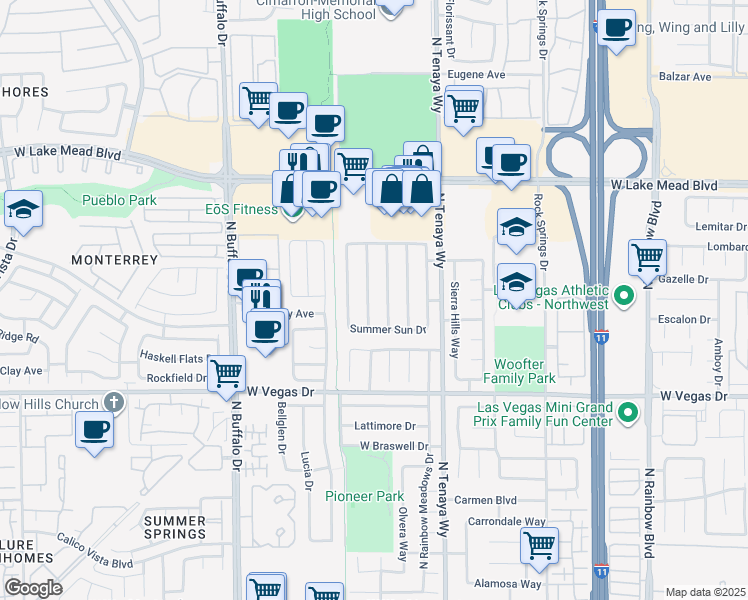The image size is (748, 600).
Task: Open coffee marker near Wing and Lilly
Action: (616, 29)
